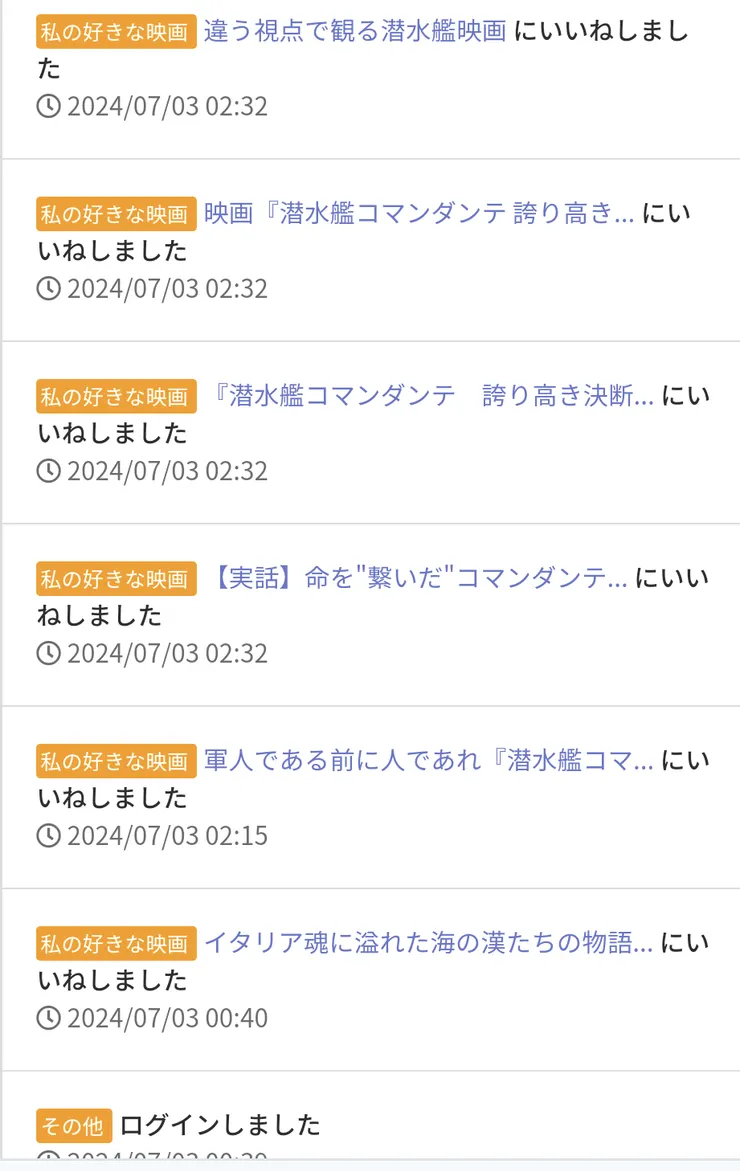
Task: Click the 私の好きな映画 badge in the 【実話】 entry
Action: click(115, 578)
